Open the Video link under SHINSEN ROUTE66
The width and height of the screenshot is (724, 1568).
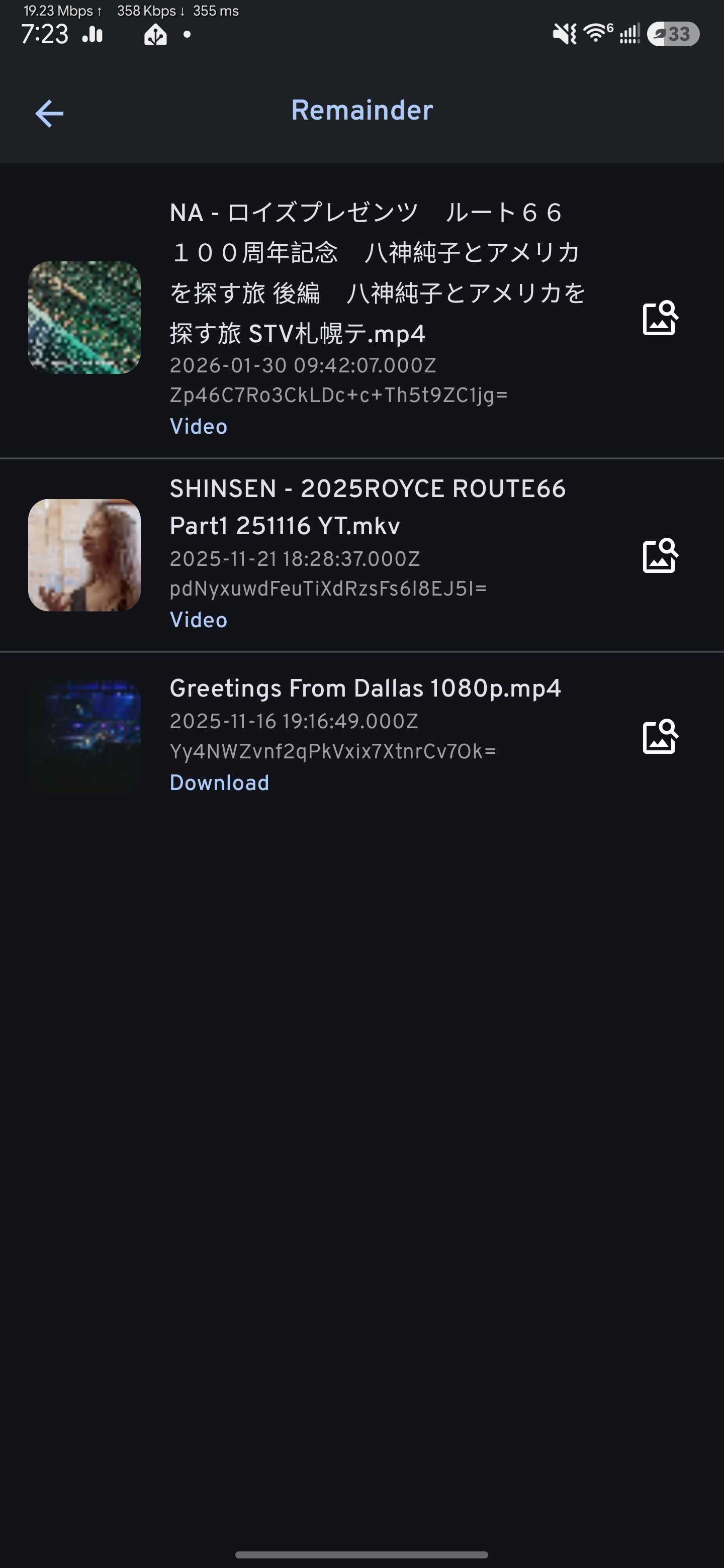tap(199, 620)
